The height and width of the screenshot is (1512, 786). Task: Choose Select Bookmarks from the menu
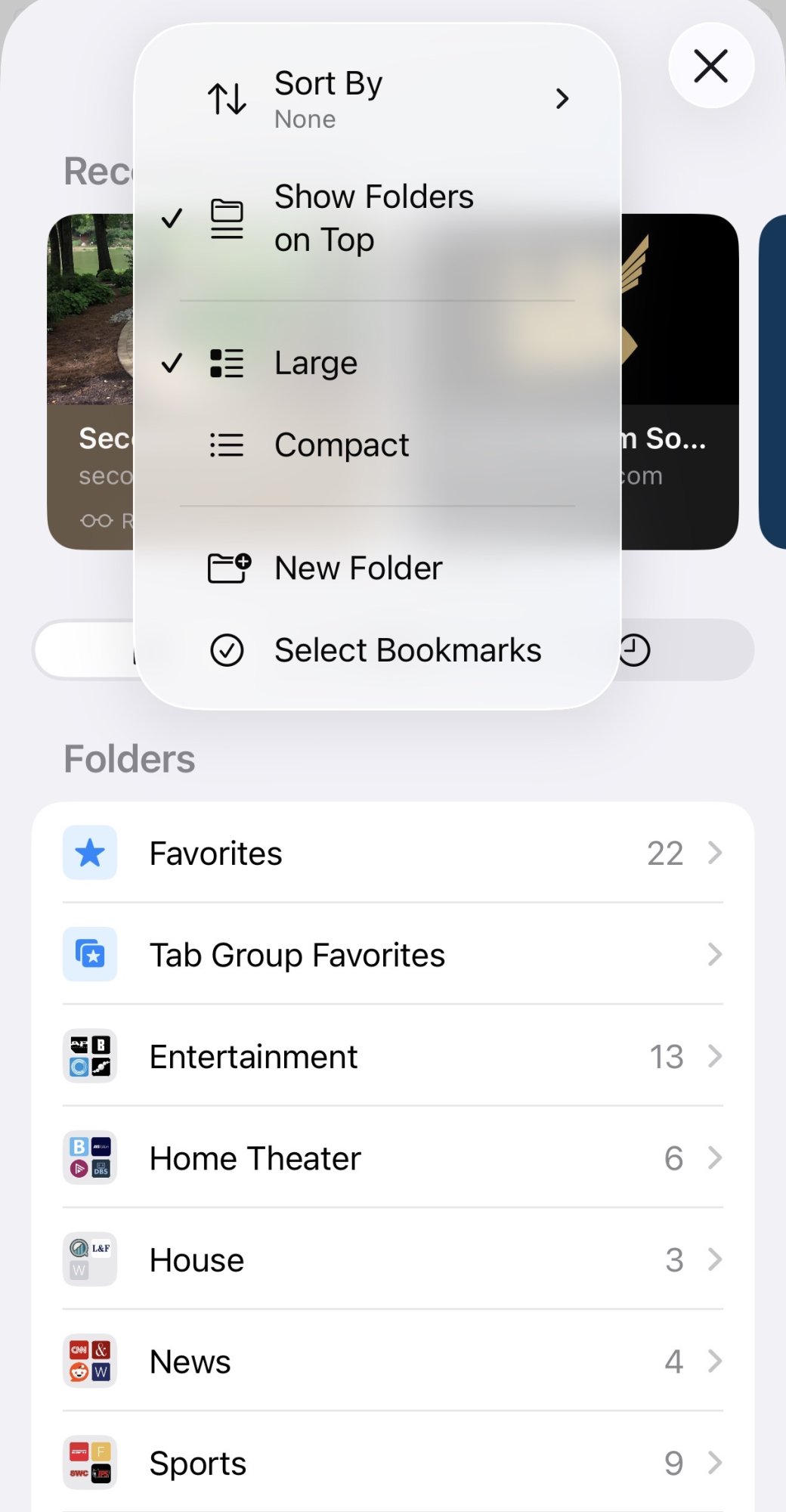tap(377, 650)
